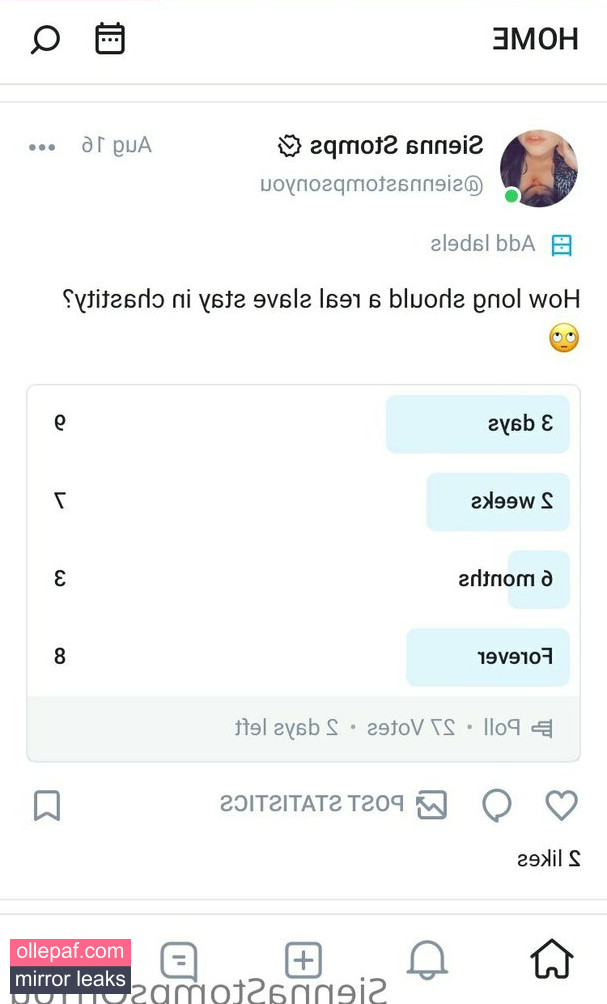The height and width of the screenshot is (1004, 607).
Task: Bookmark Sienna's poll post
Action: point(47,805)
